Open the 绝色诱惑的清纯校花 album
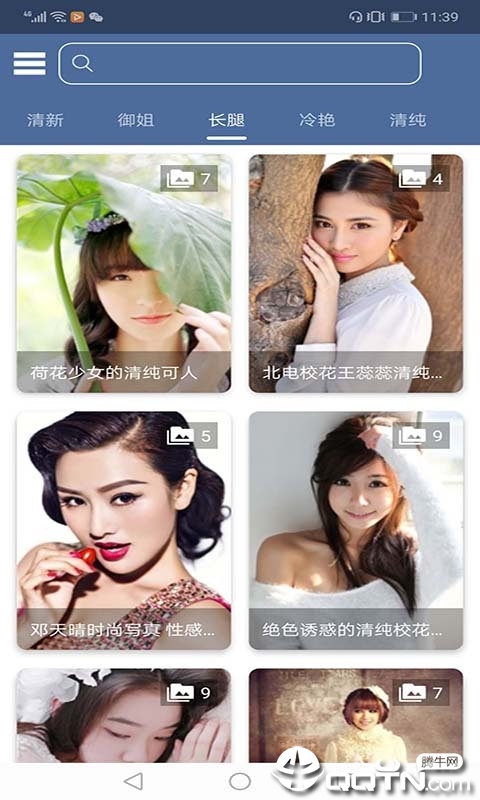Screen dimensions: 480x800 tap(356, 531)
